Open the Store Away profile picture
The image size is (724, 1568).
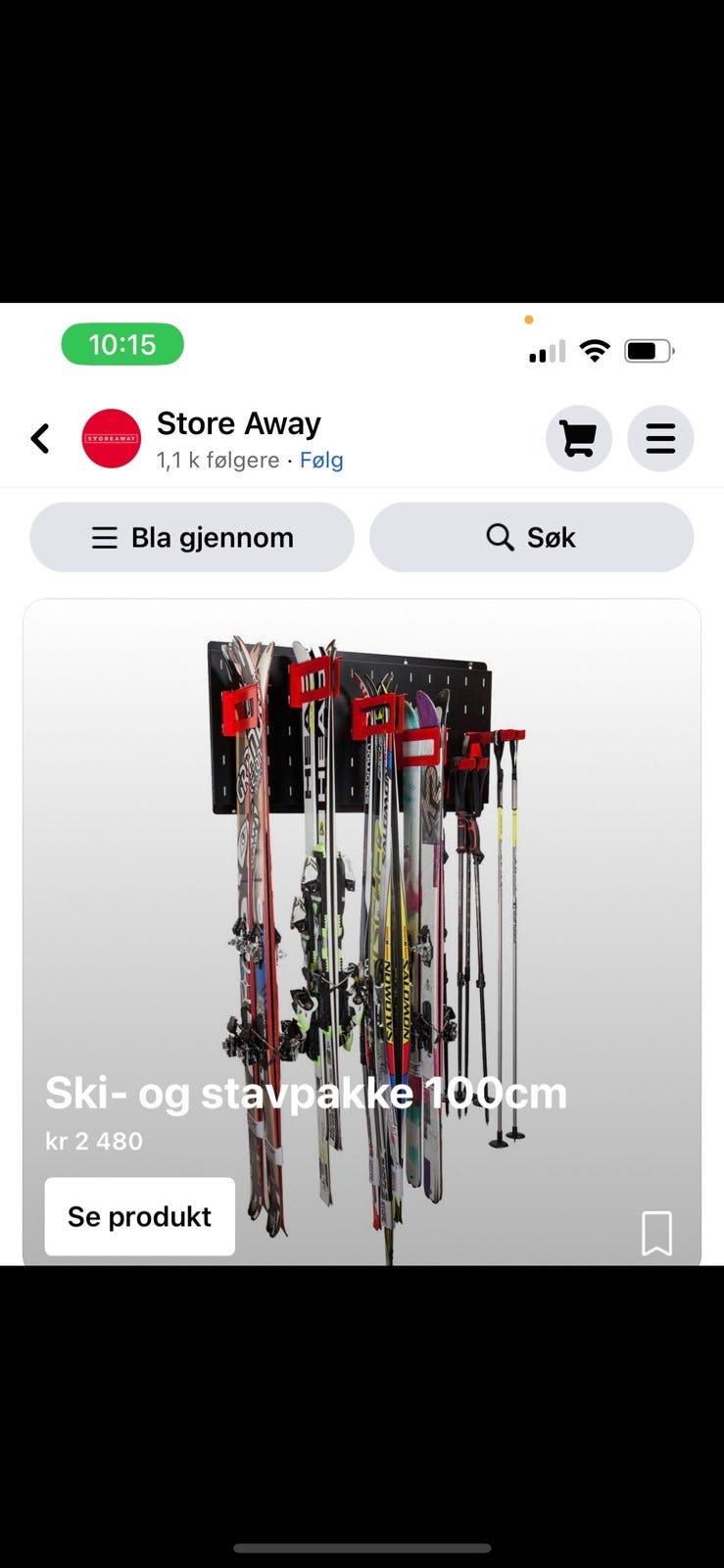(112, 438)
